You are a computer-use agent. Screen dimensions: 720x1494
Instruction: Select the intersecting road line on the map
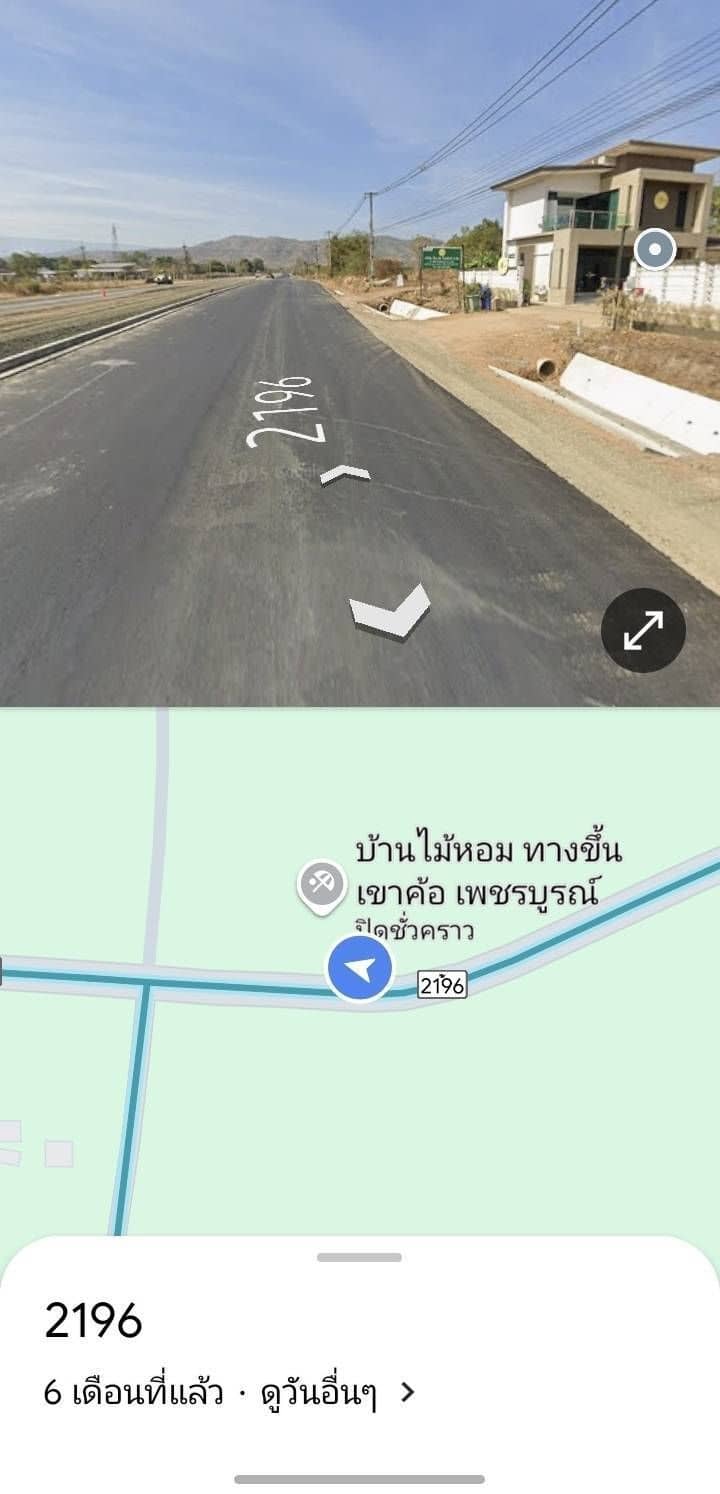(x=140, y=1100)
